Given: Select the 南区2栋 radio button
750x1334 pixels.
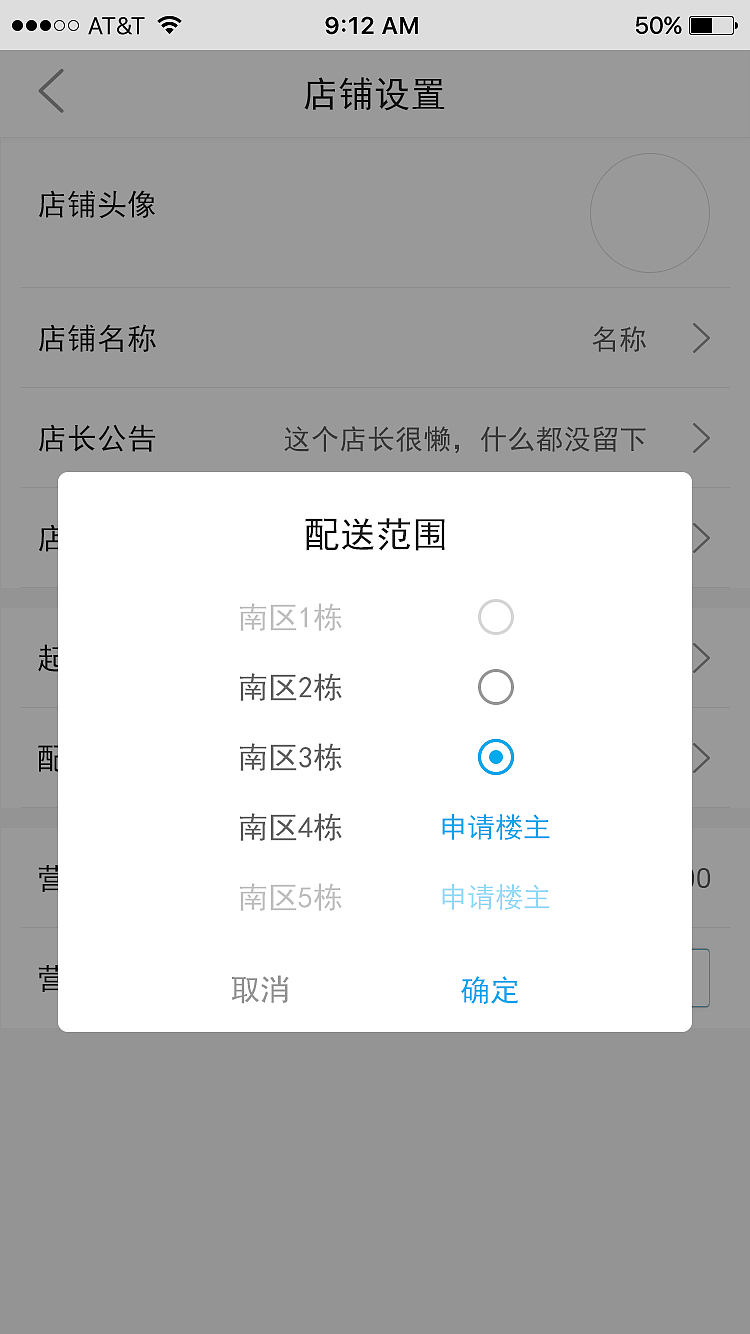Looking at the screenshot, I should coord(496,687).
